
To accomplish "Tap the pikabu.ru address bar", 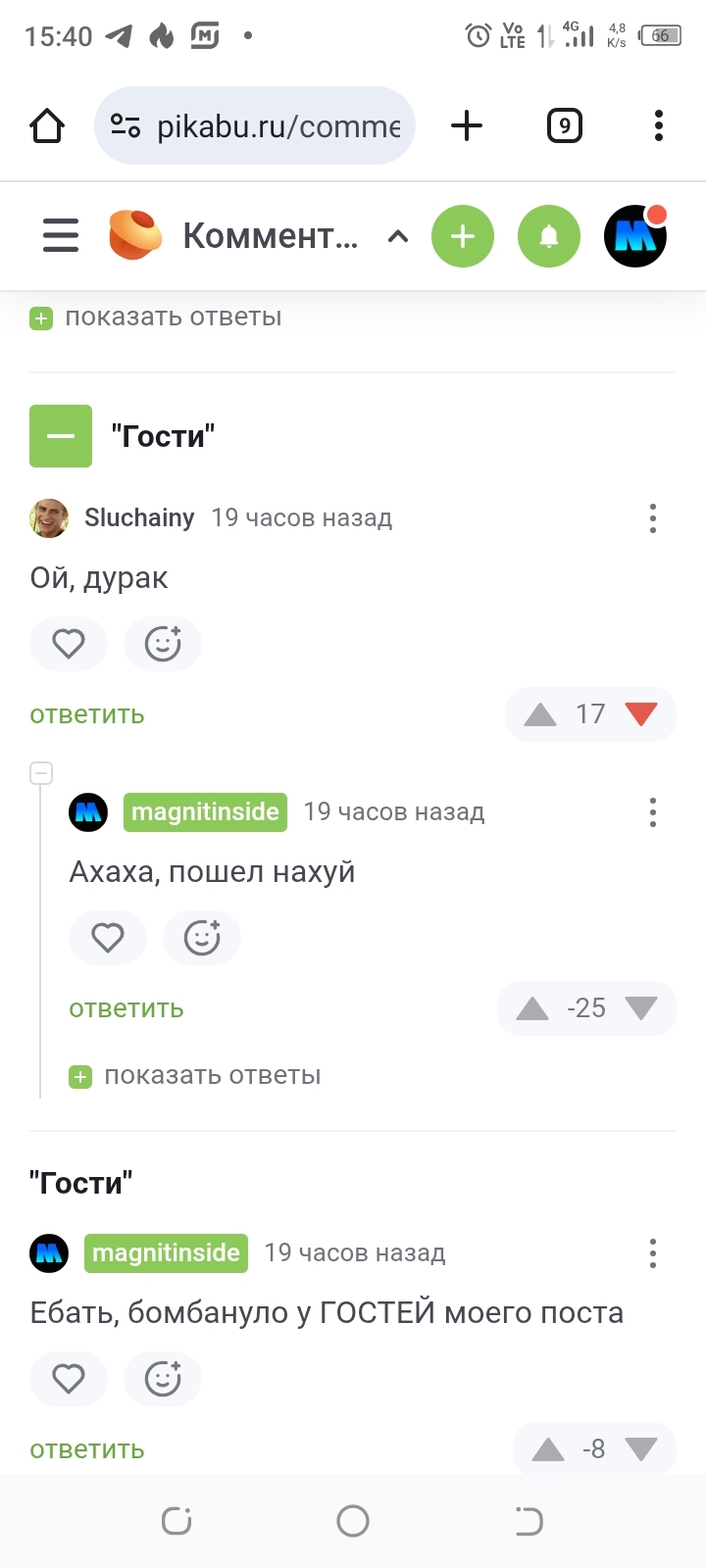I will point(255,125).
